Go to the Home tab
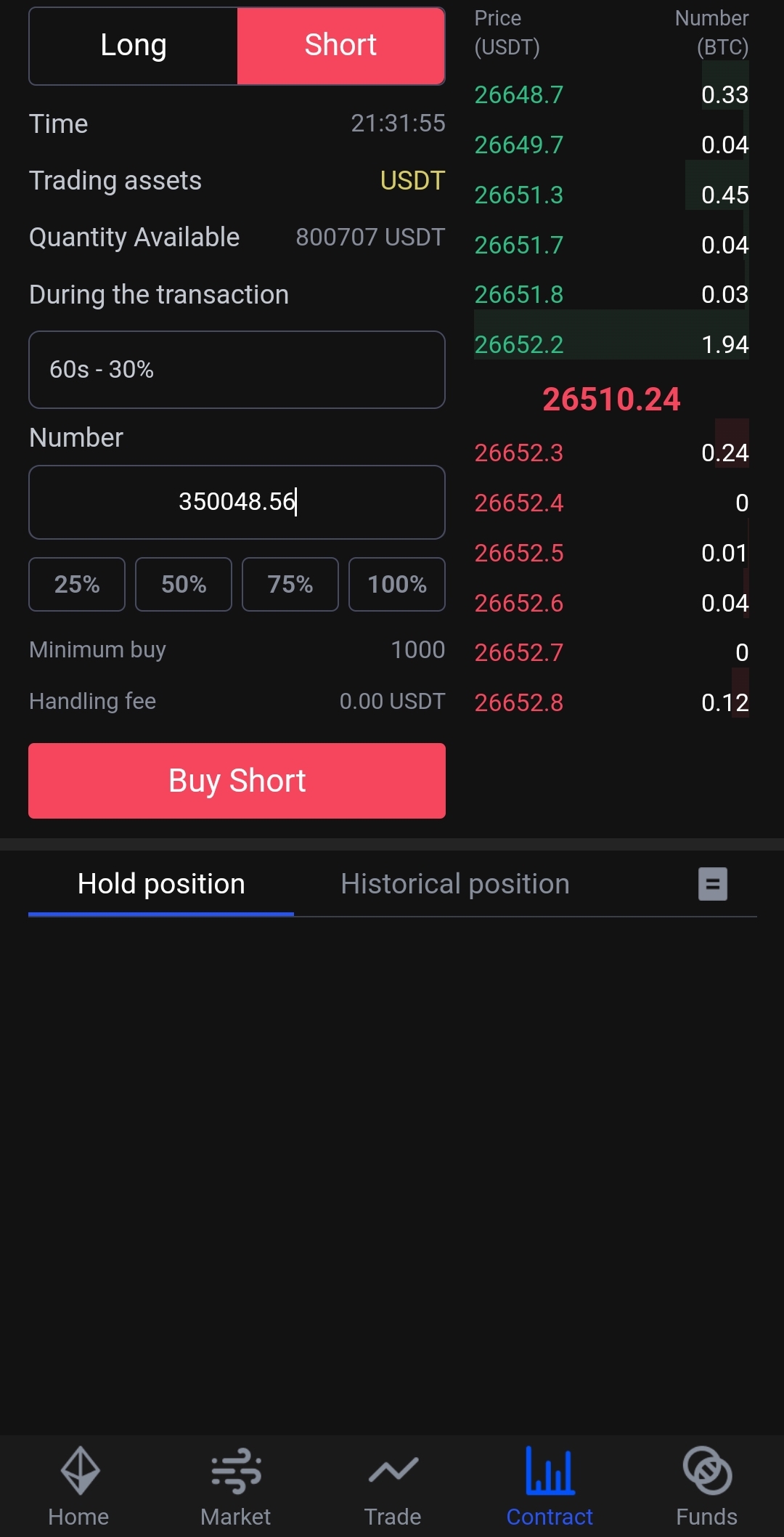Image resolution: width=784 pixels, height=1537 pixels. 78,1486
